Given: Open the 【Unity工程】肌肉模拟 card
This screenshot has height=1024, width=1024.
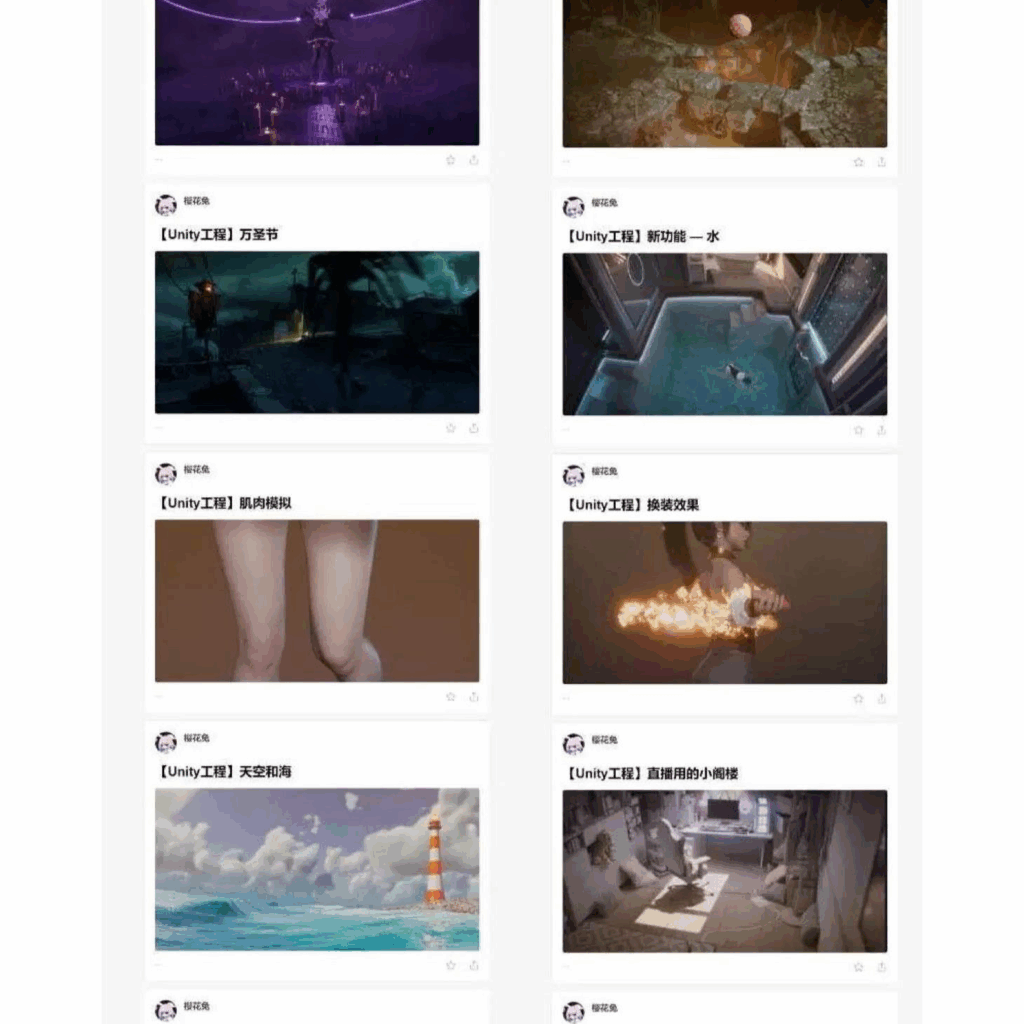Looking at the screenshot, I should tap(317, 600).
